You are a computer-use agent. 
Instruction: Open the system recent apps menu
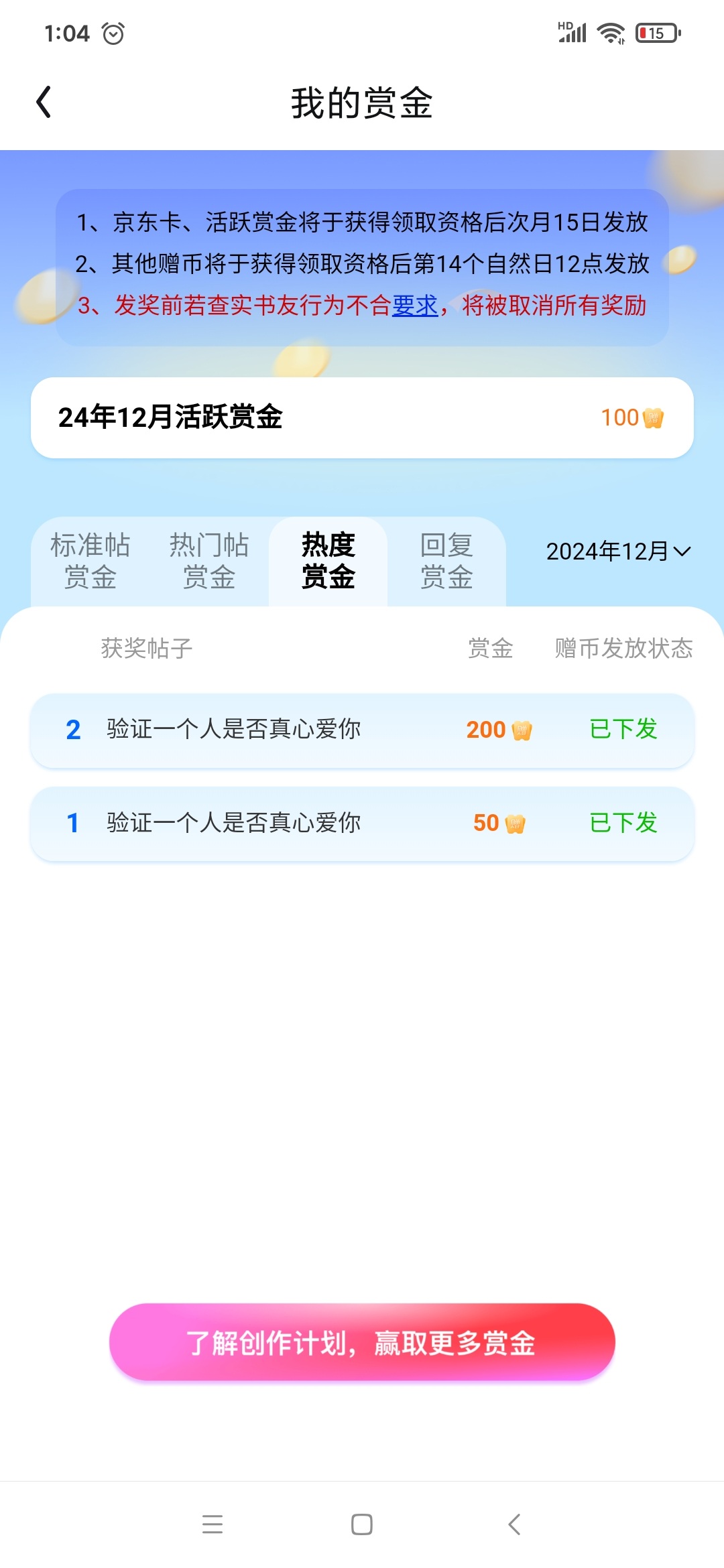coord(213,1524)
